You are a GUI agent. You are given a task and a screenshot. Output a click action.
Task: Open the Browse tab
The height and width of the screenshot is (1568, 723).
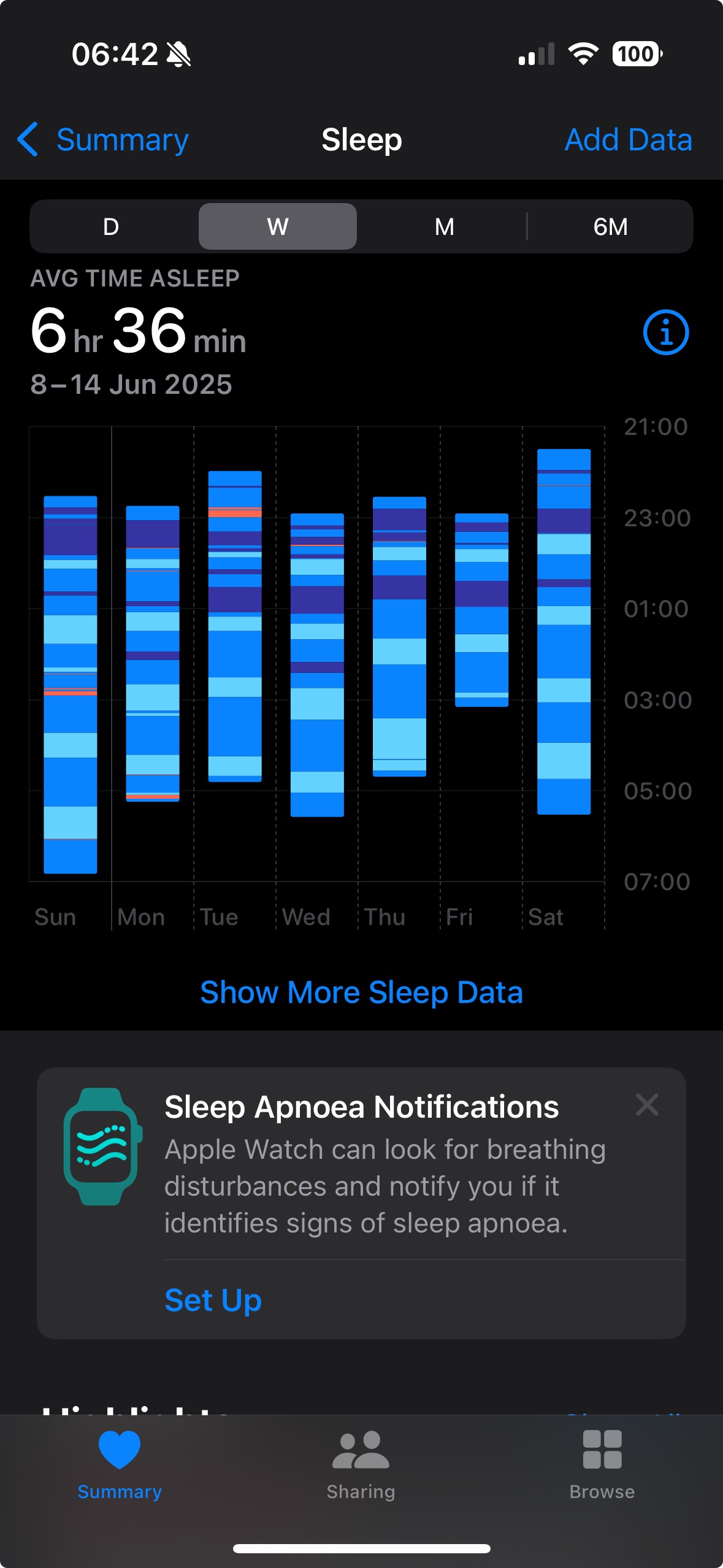pyautogui.click(x=602, y=1466)
